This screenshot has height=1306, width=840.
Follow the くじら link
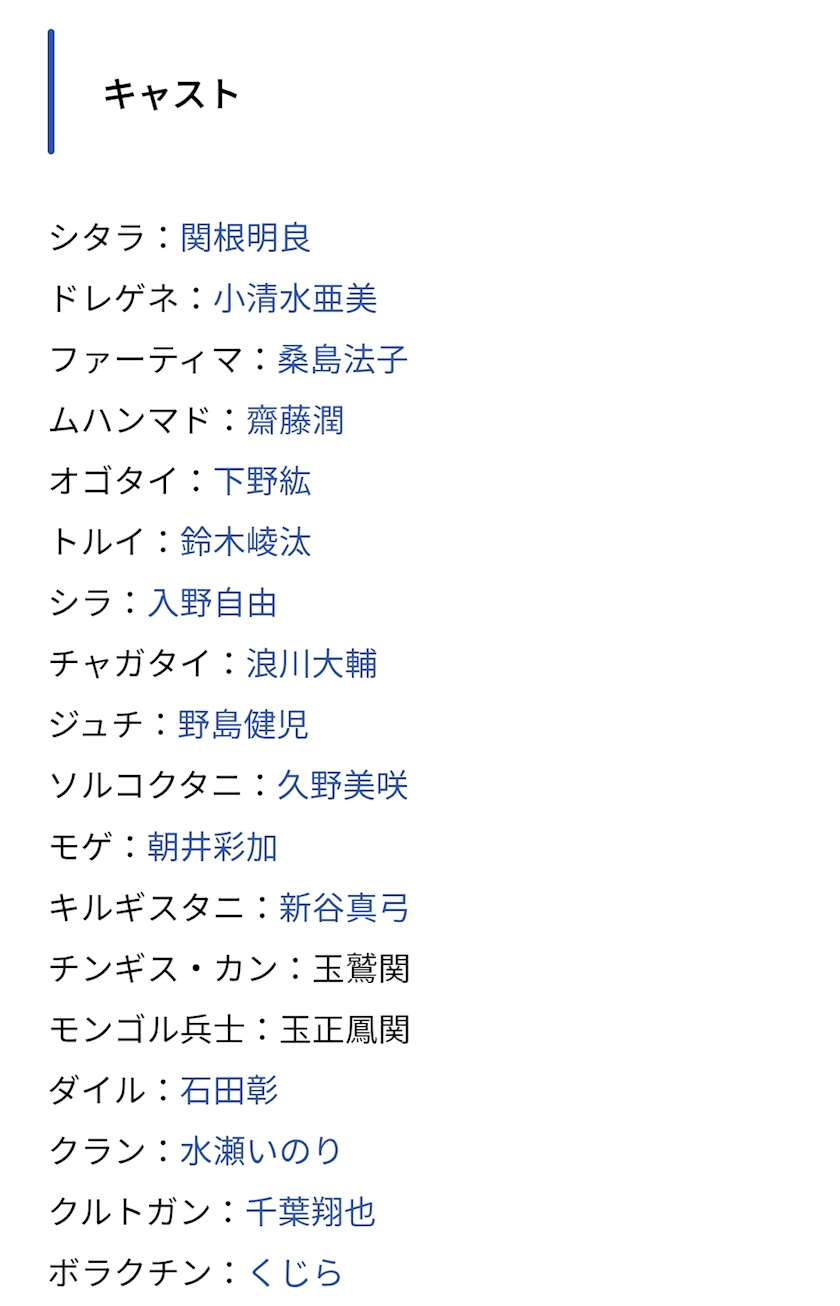coord(295,1273)
